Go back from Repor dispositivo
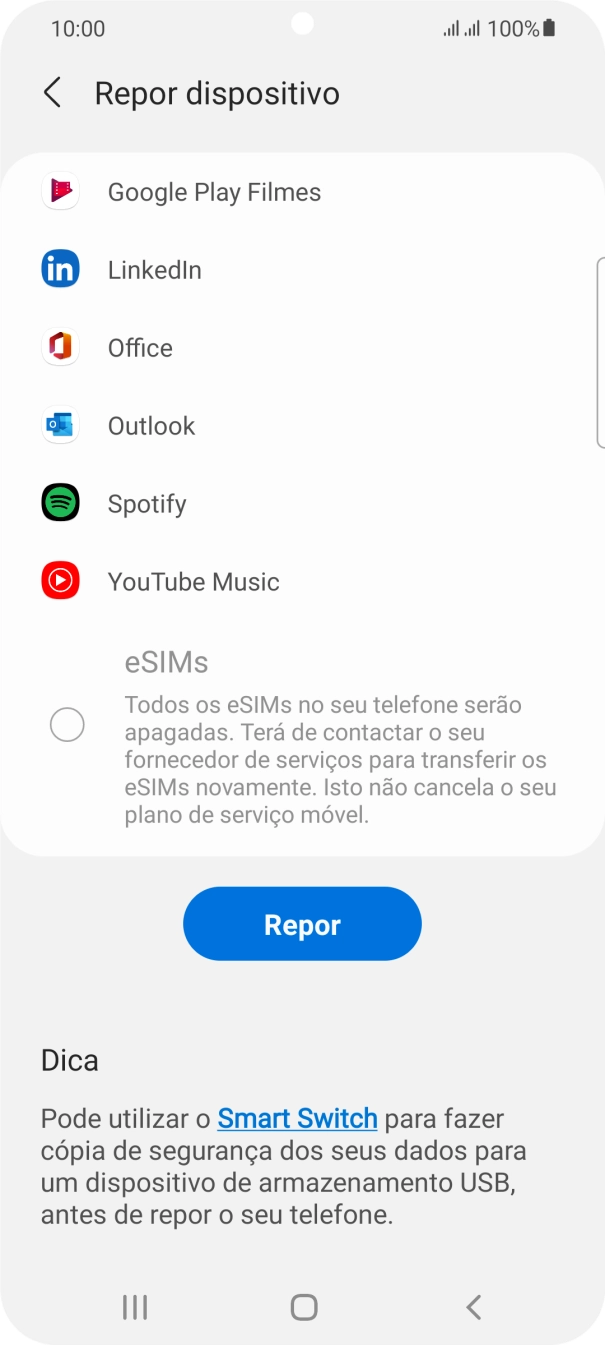This screenshot has width=605, height=1346. (x=53, y=94)
